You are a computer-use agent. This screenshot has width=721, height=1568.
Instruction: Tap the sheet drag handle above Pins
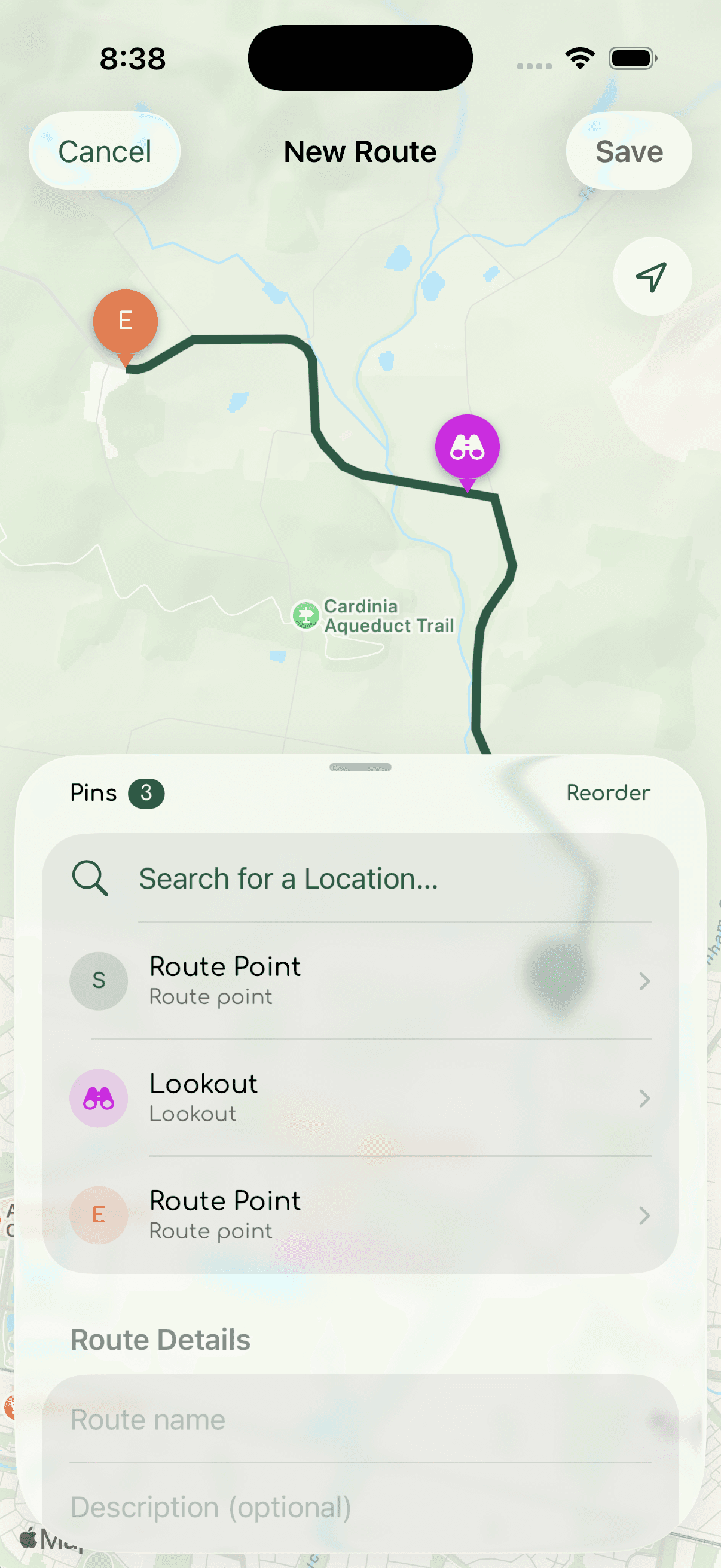(360, 768)
